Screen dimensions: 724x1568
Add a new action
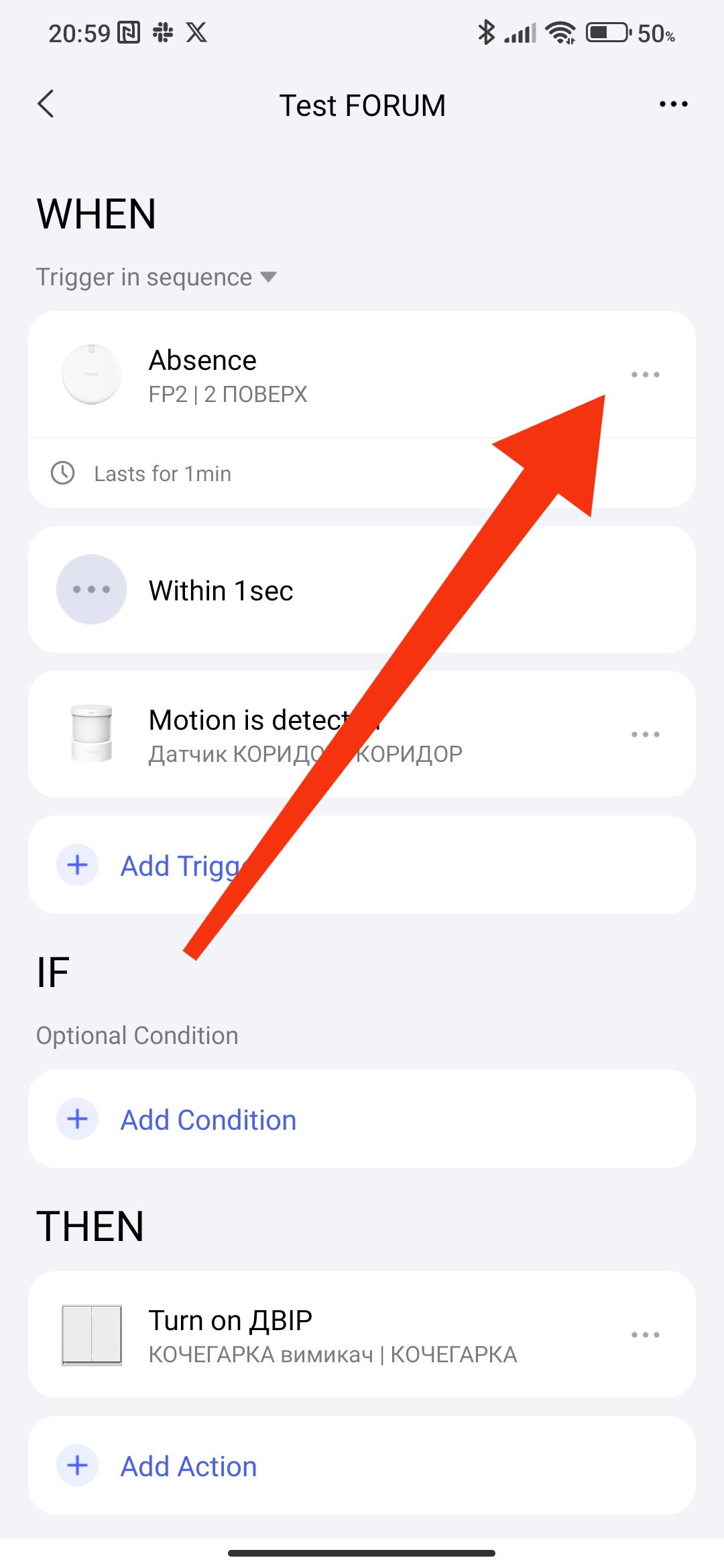tap(189, 1466)
